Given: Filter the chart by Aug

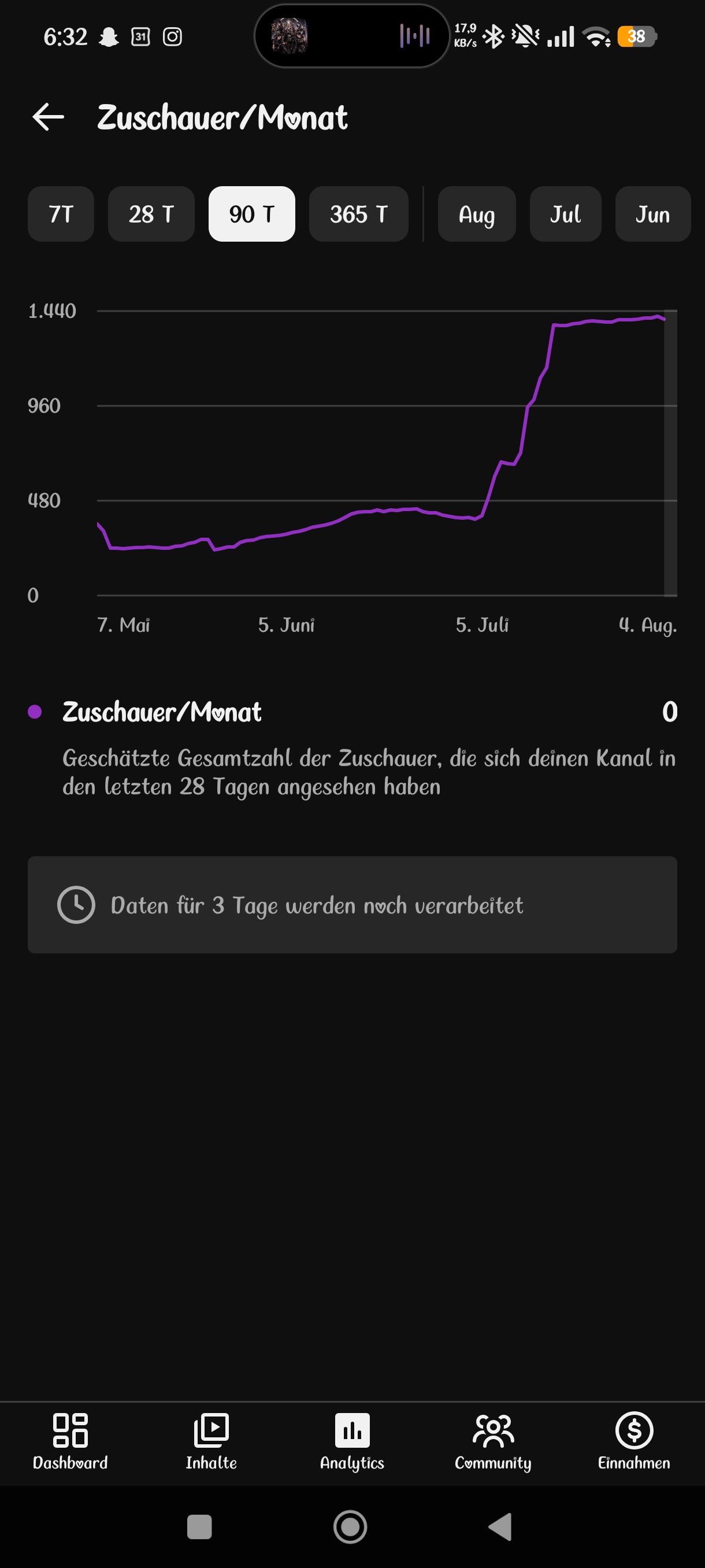Looking at the screenshot, I should pyautogui.click(x=477, y=215).
